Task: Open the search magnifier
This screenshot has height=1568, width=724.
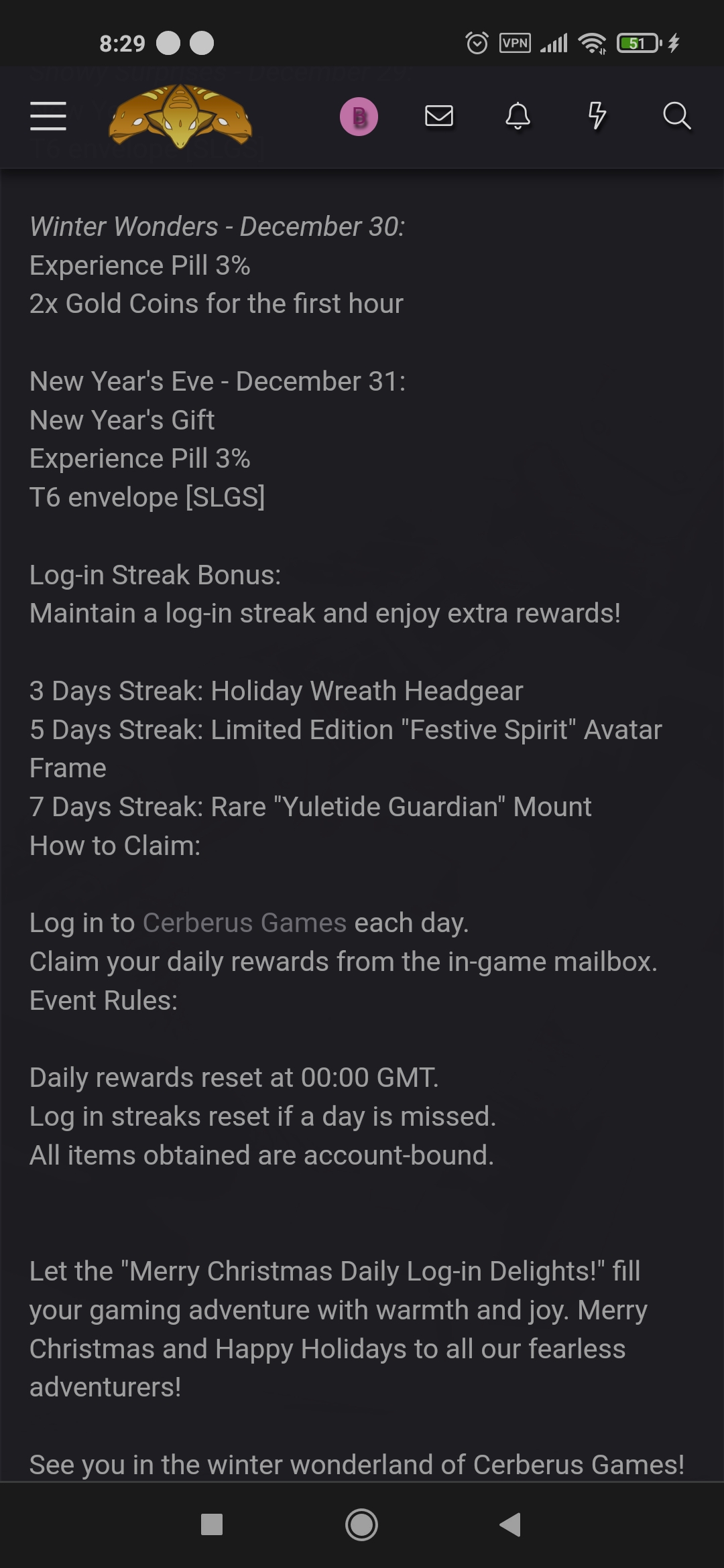Action: tap(676, 116)
